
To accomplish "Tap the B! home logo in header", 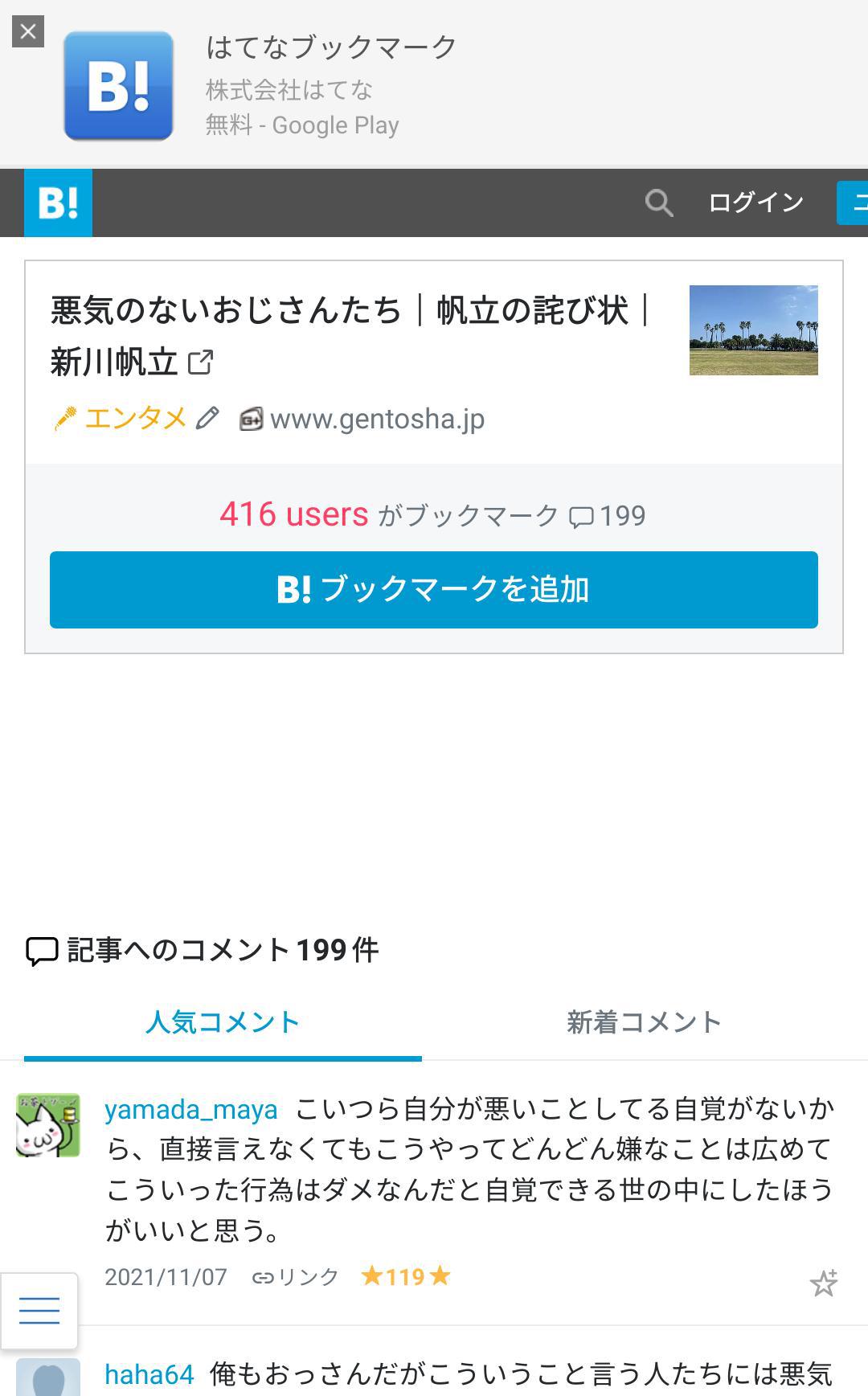I will [58, 203].
